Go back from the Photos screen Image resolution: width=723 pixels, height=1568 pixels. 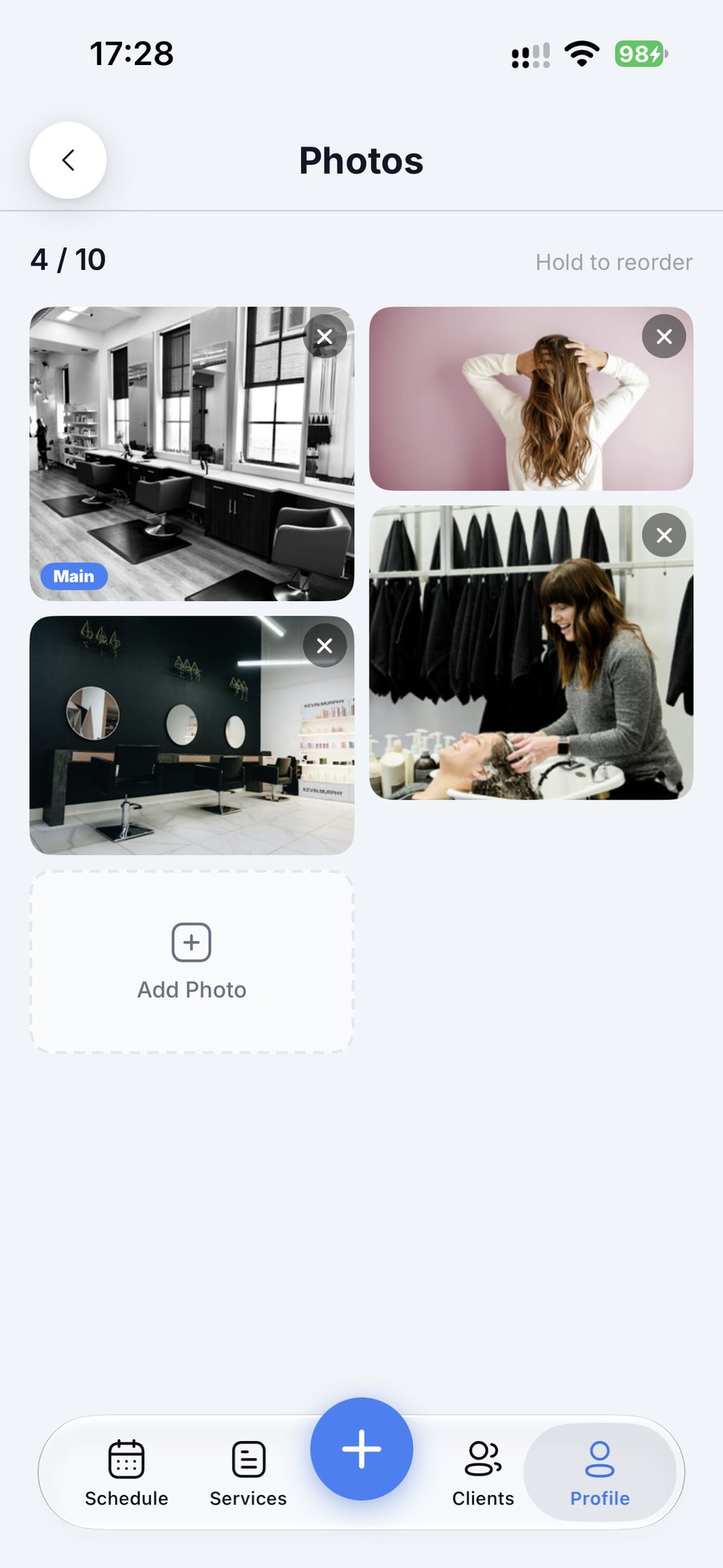[68, 160]
